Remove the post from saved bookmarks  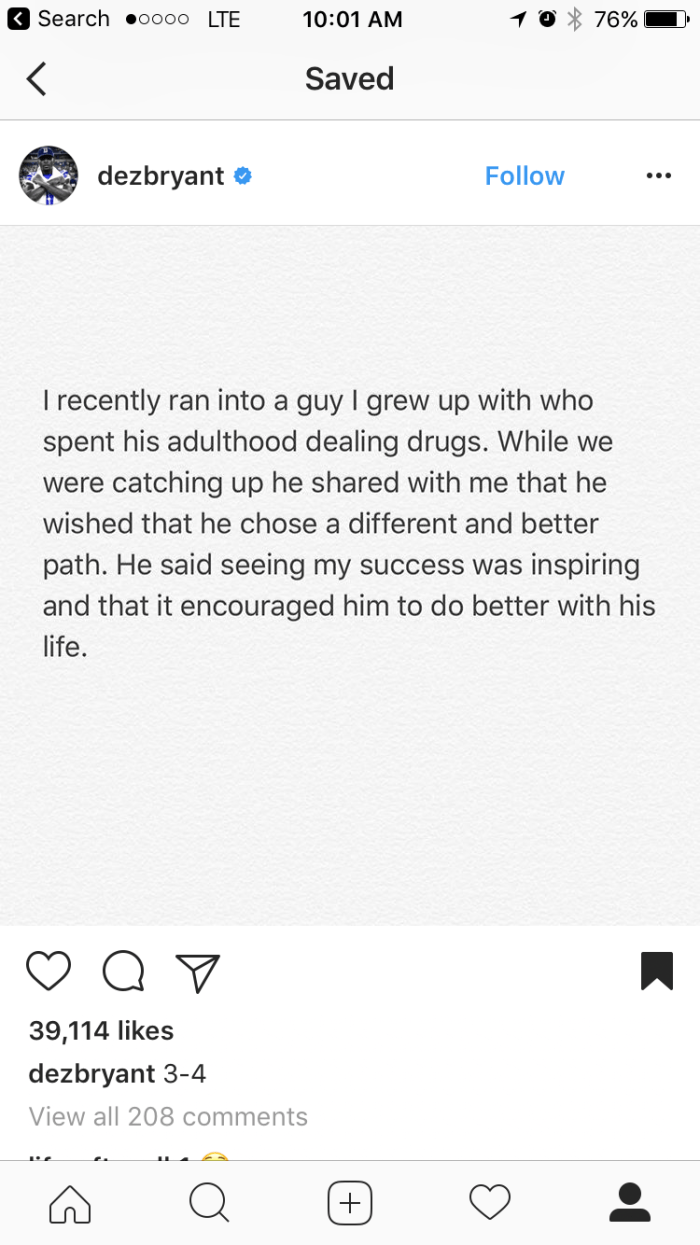[656, 971]
